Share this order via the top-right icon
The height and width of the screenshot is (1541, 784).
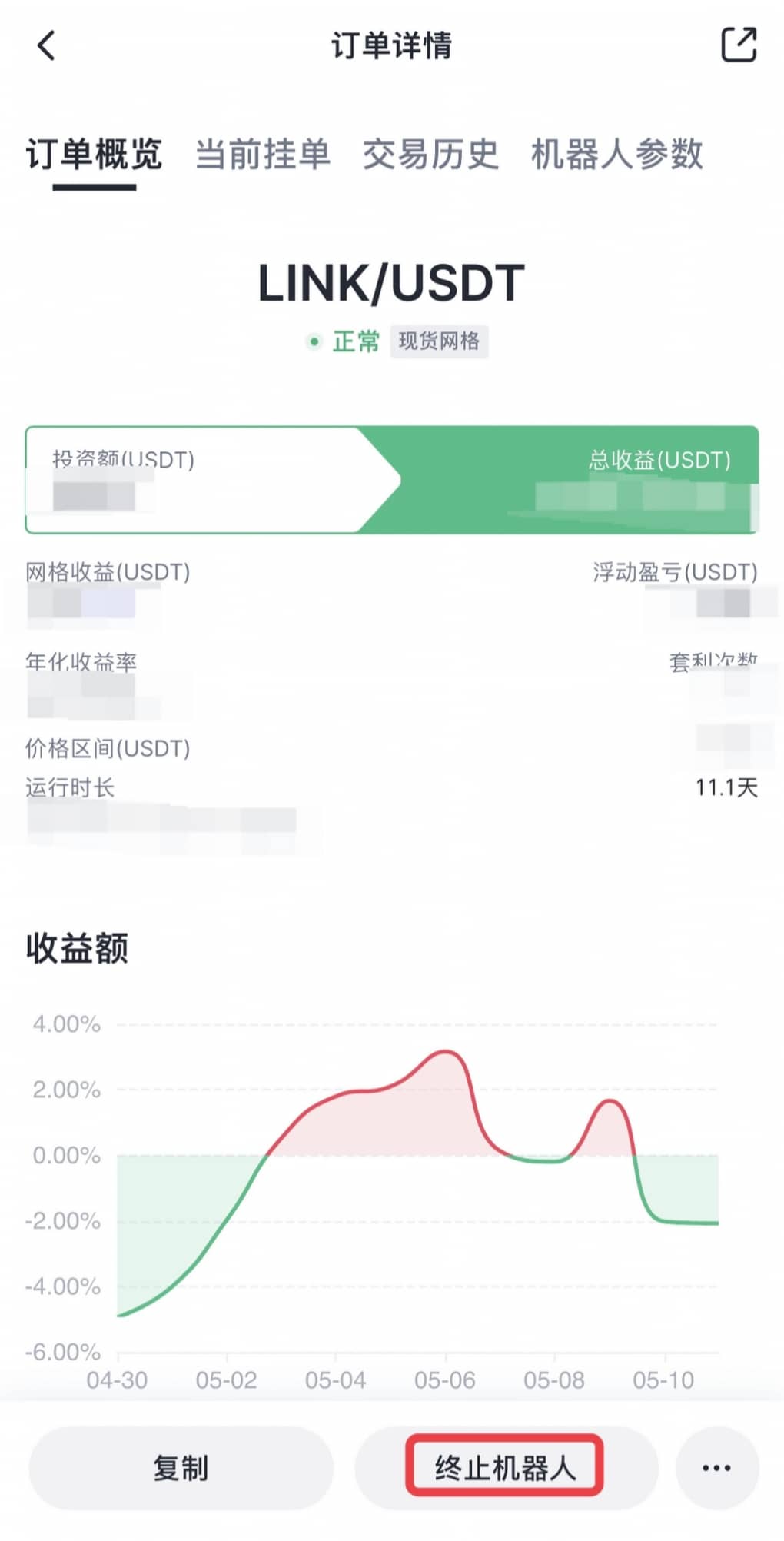(738, 45)
